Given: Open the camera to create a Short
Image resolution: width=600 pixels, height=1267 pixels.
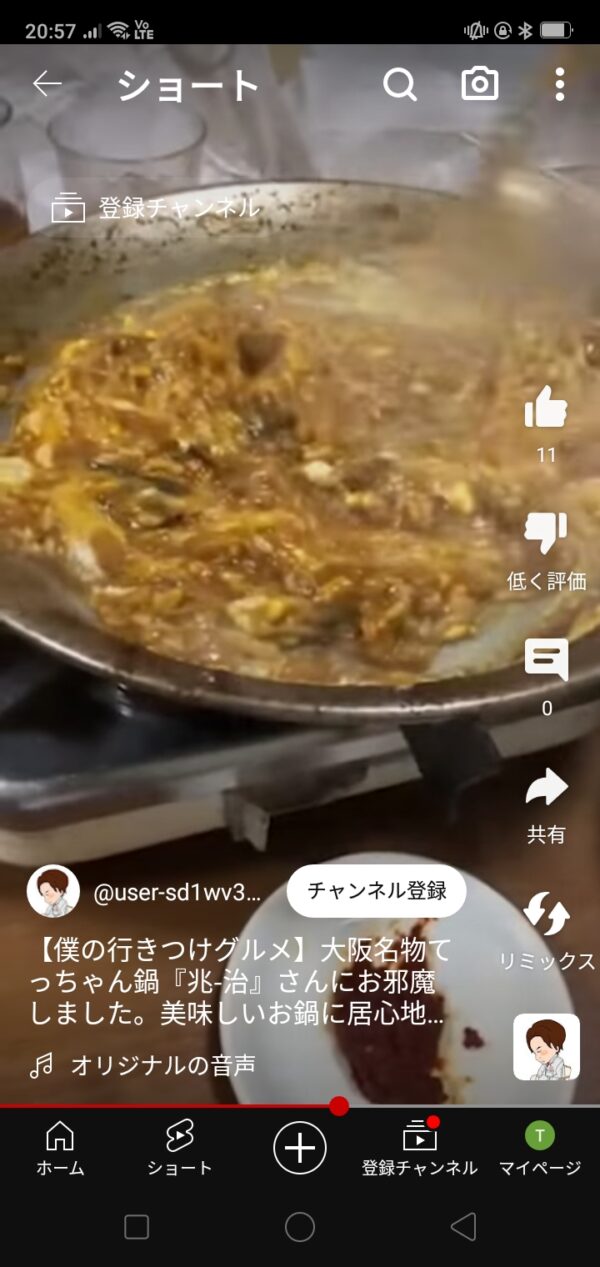Looking at the screenshot, I should click(480, 84).
